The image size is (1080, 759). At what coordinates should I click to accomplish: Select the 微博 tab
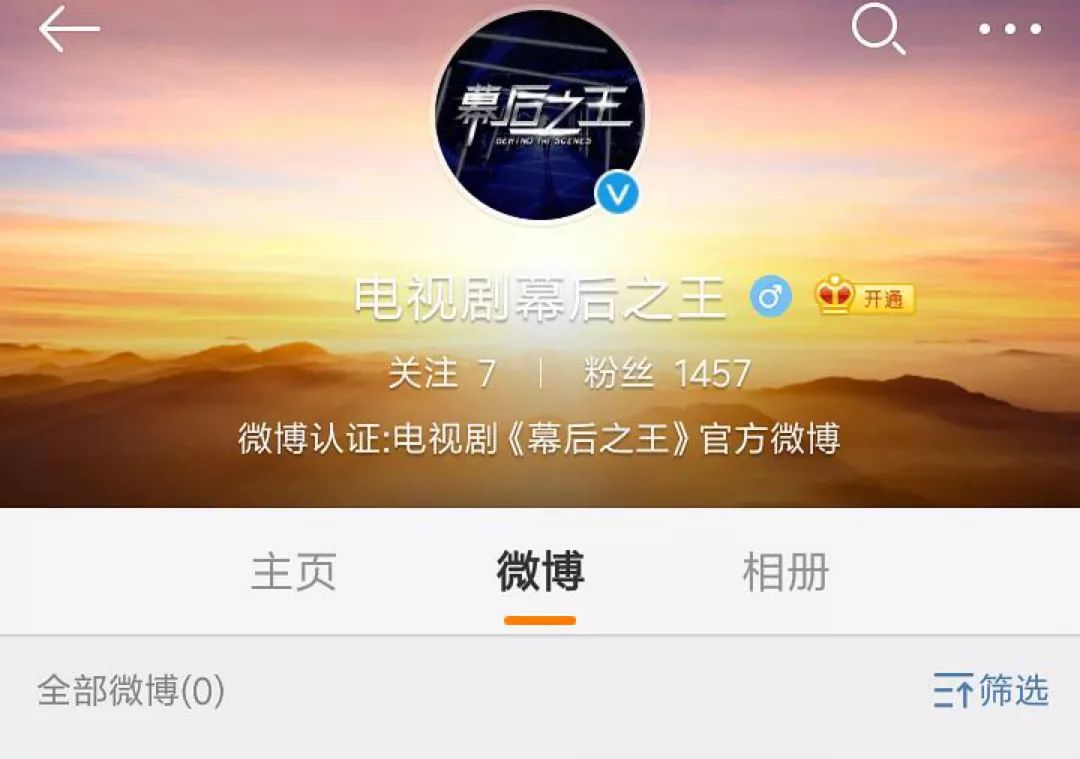pos(540,572)
